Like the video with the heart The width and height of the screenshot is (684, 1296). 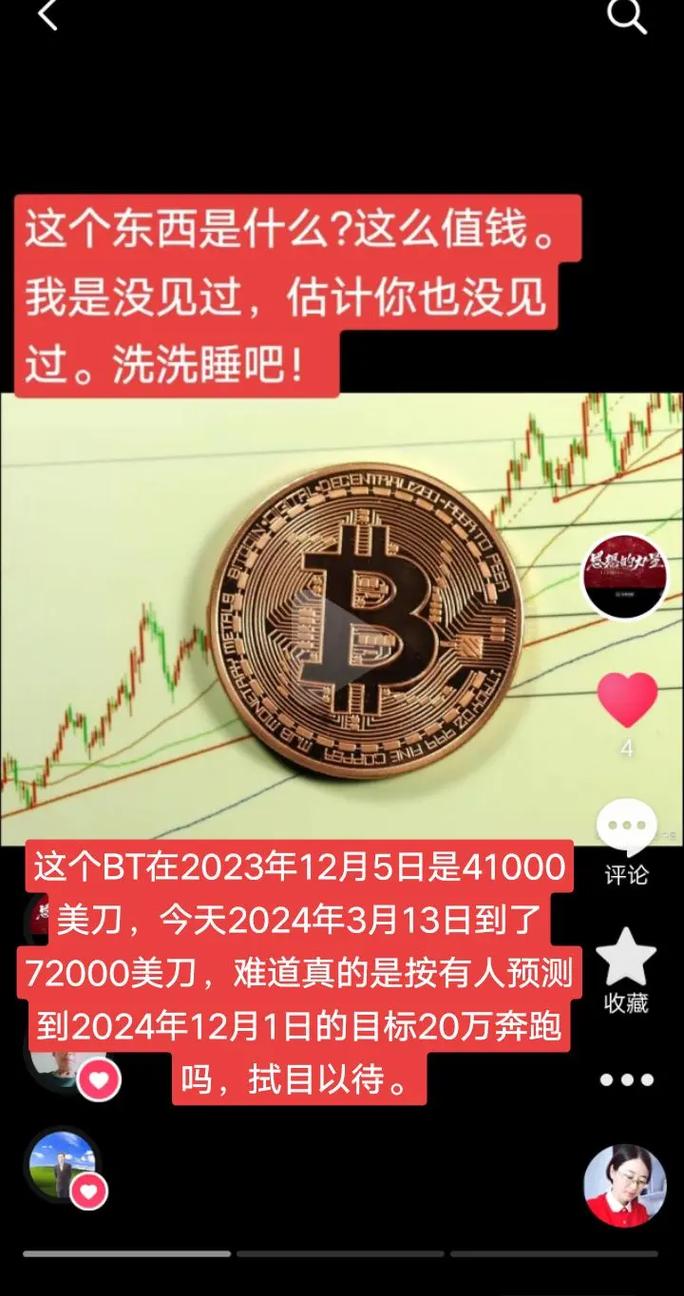point(627,699)
